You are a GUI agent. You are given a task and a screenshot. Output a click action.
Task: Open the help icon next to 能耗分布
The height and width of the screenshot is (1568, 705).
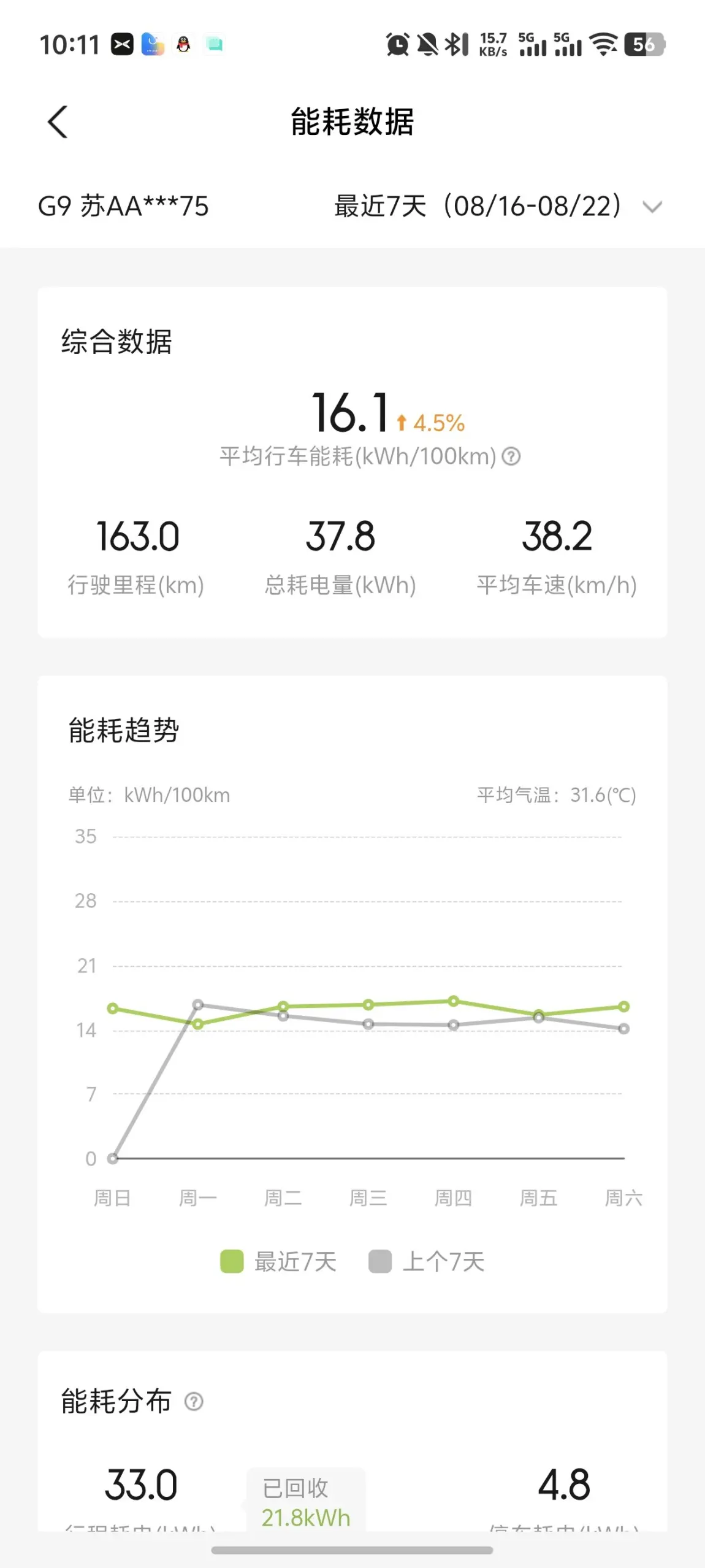pos(194,1402)
